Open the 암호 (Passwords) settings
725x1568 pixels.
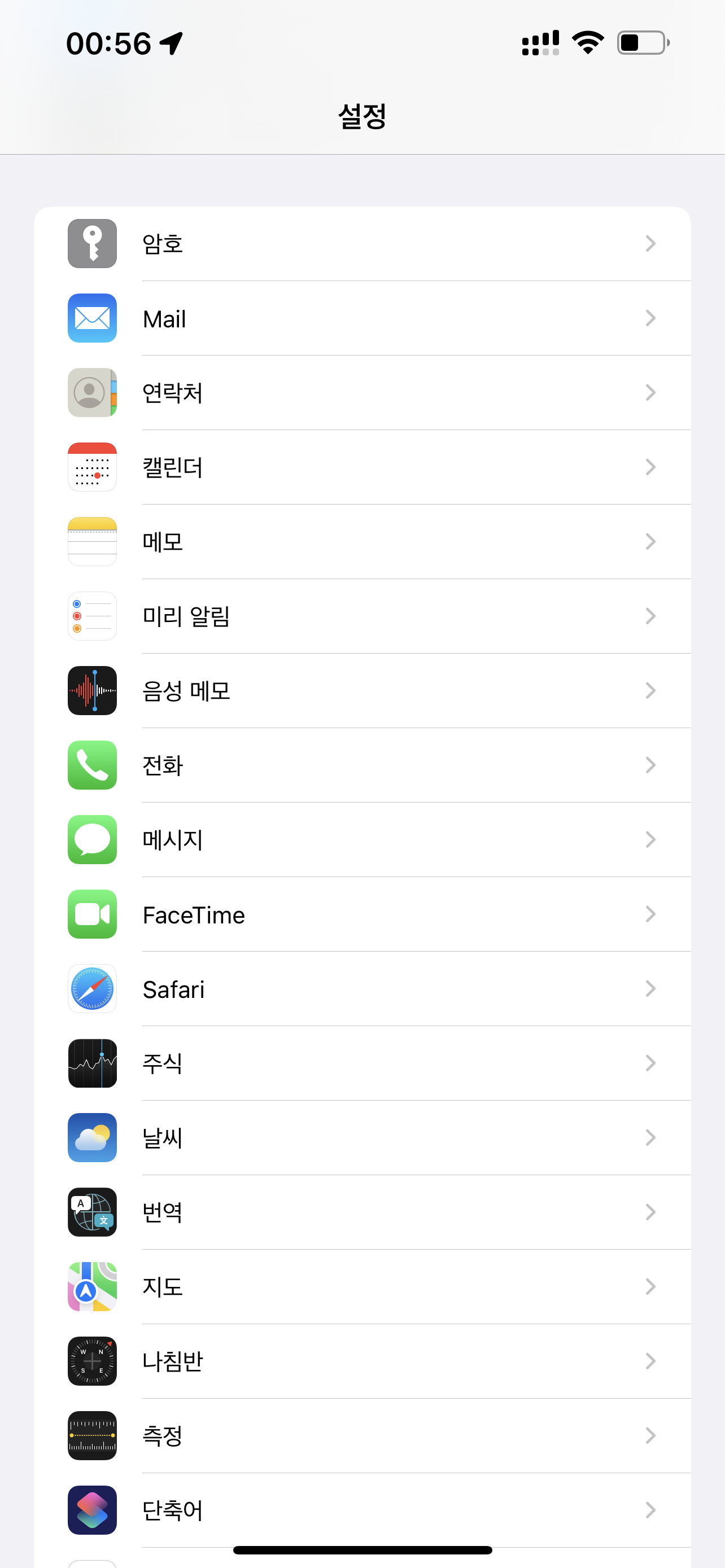pyautogui.click(x=362, y=243)
